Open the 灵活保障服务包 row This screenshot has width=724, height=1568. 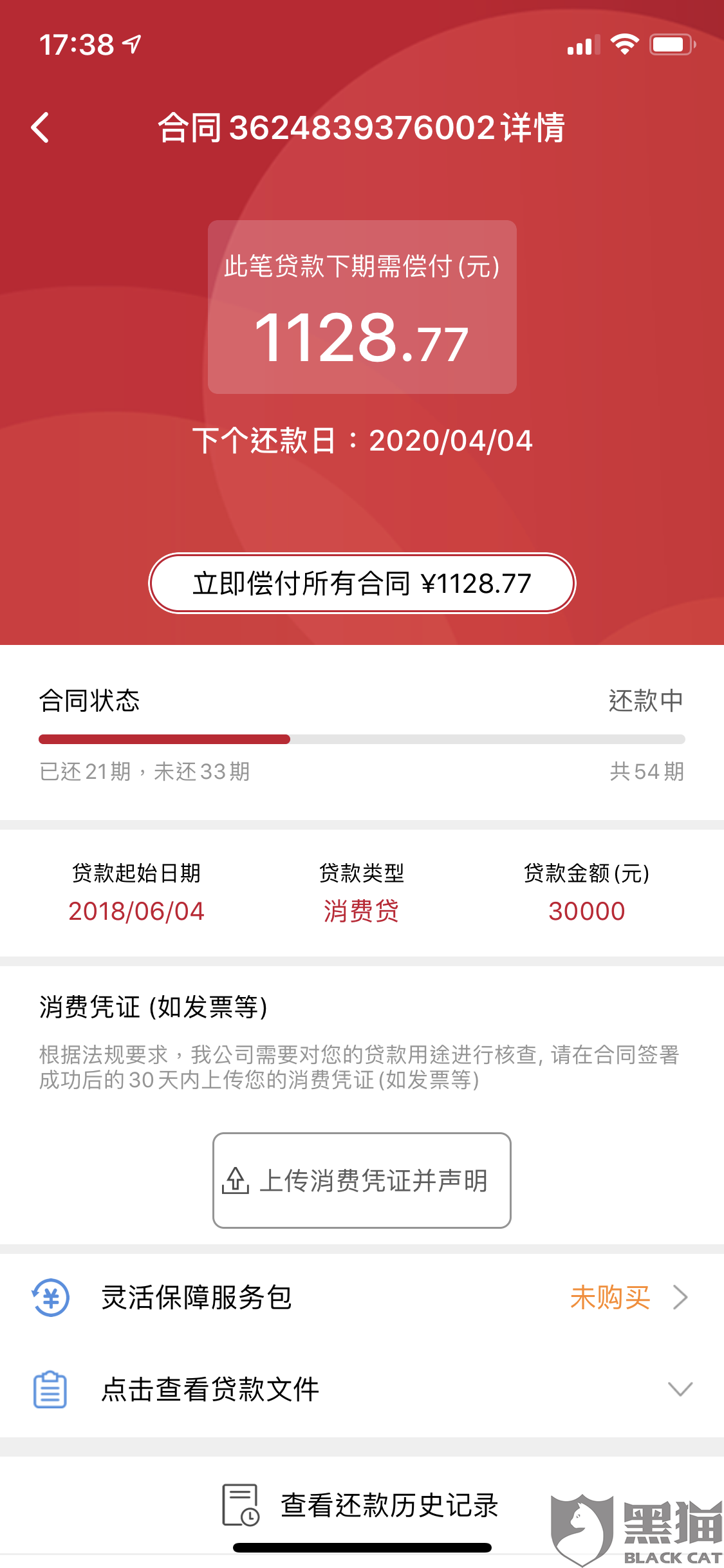coord(362,1297)
